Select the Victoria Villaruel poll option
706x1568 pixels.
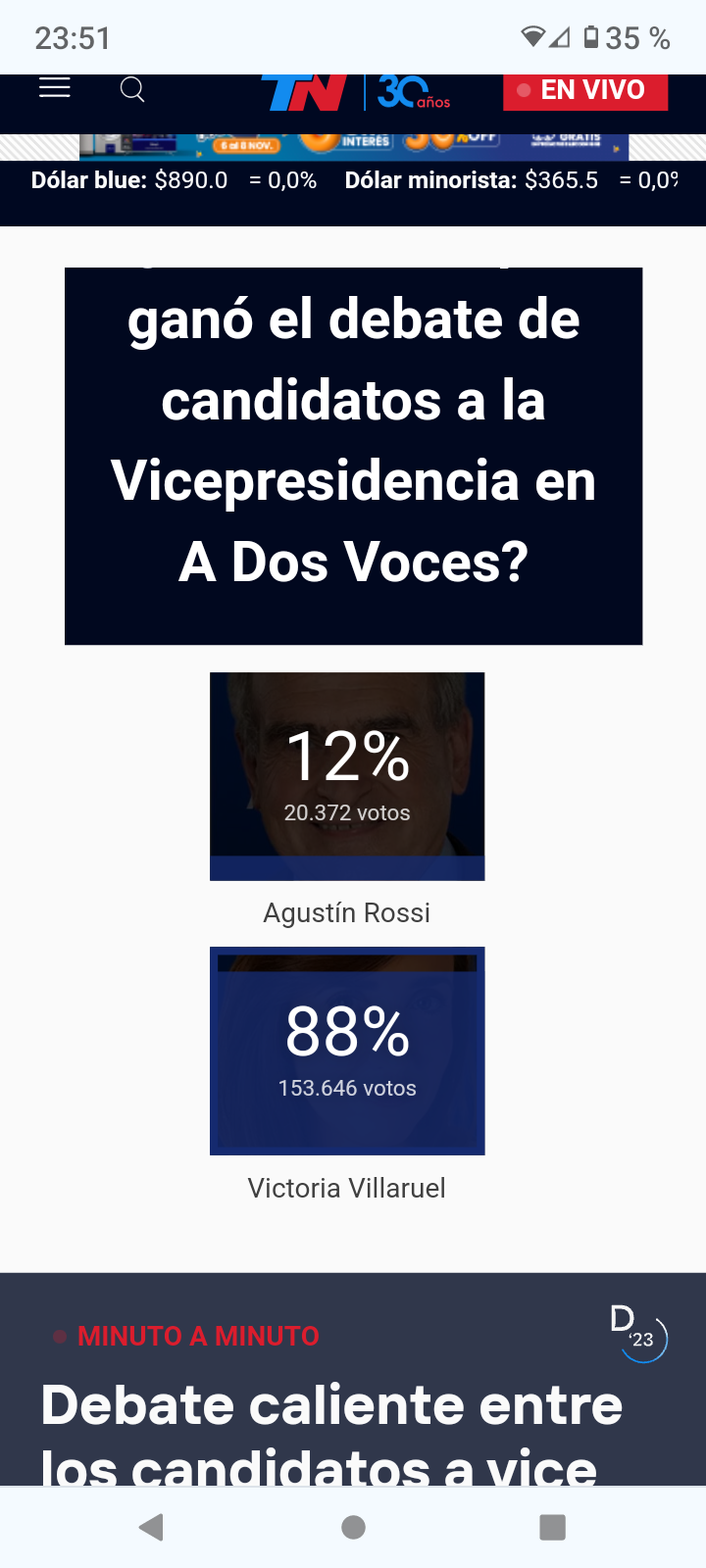(347, 1051)
